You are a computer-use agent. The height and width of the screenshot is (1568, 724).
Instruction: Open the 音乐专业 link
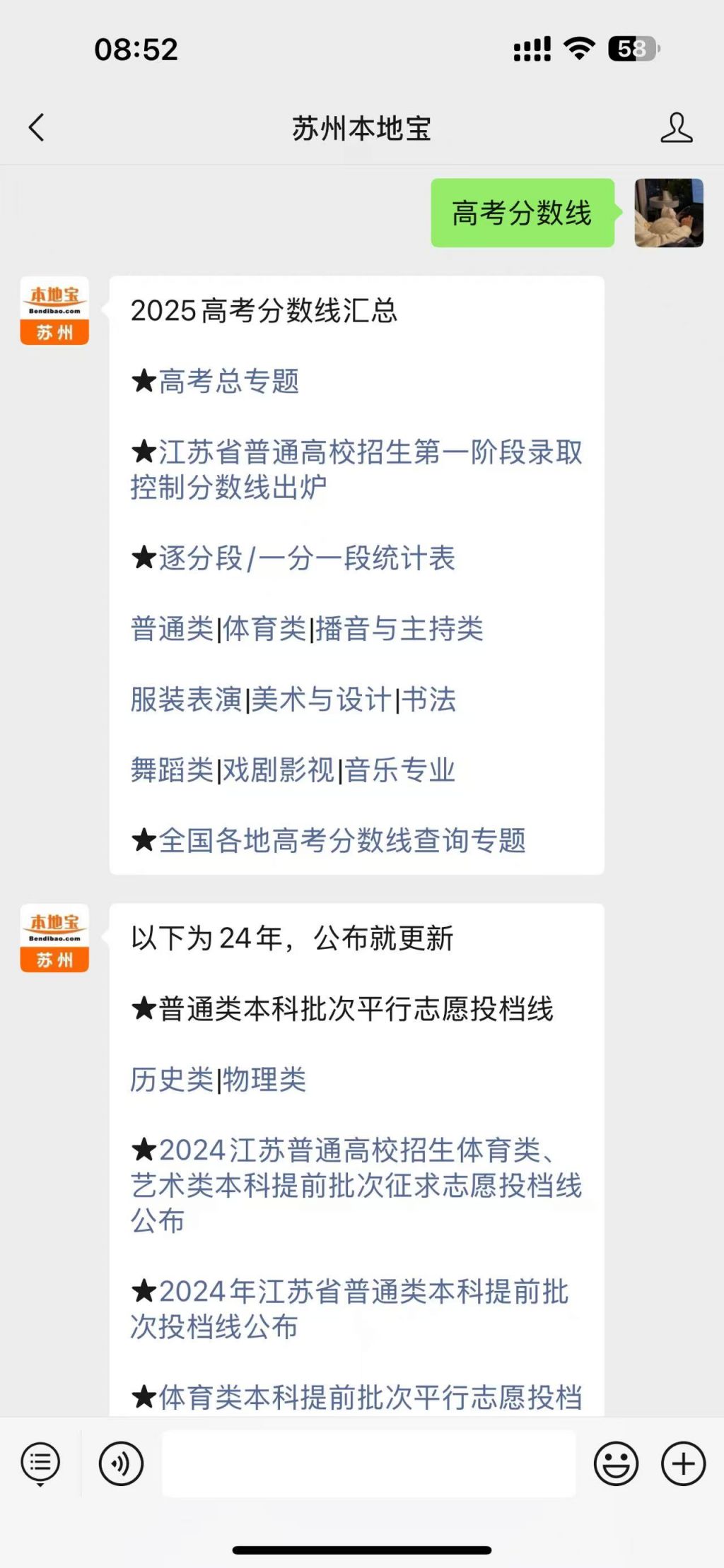point(399,770)
